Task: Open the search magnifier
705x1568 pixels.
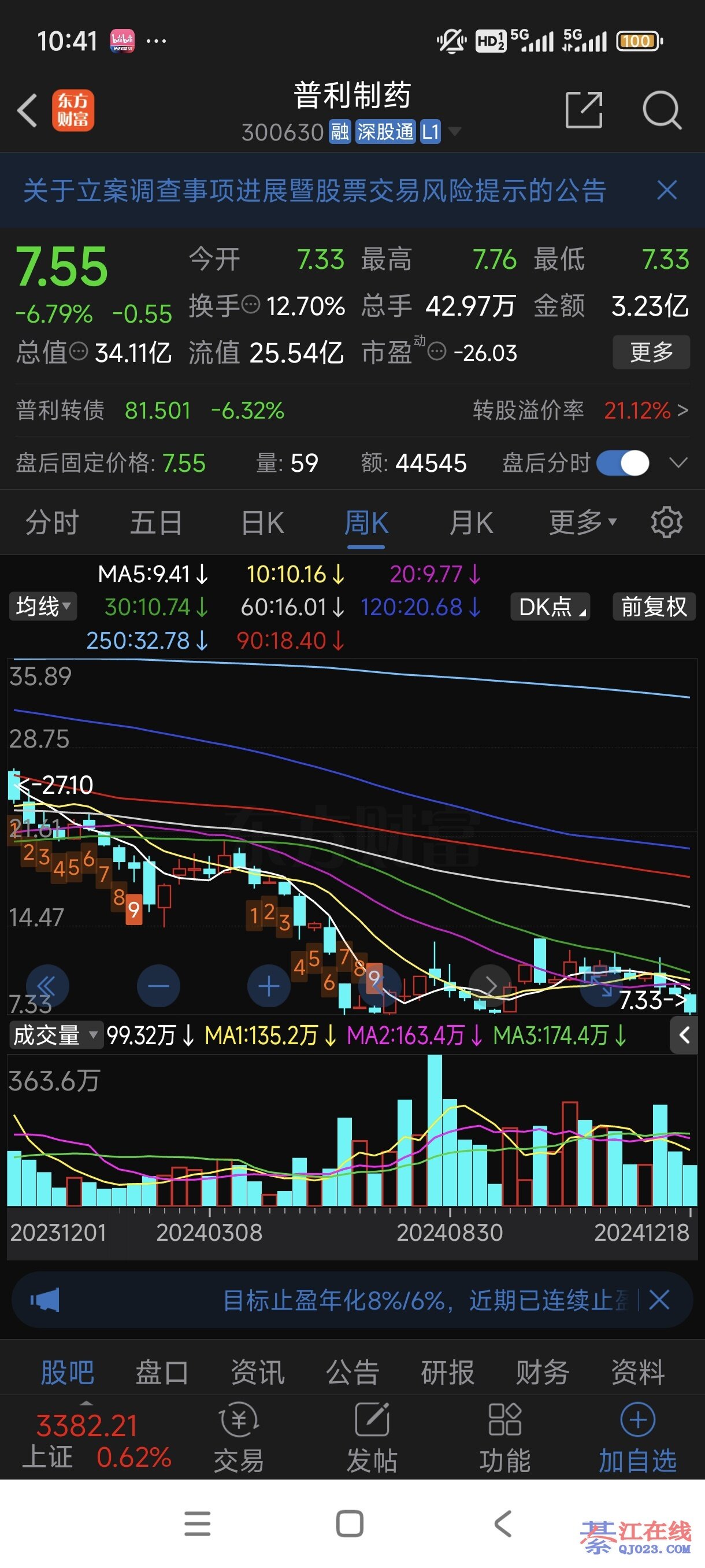Action: [x=661, y=111]
